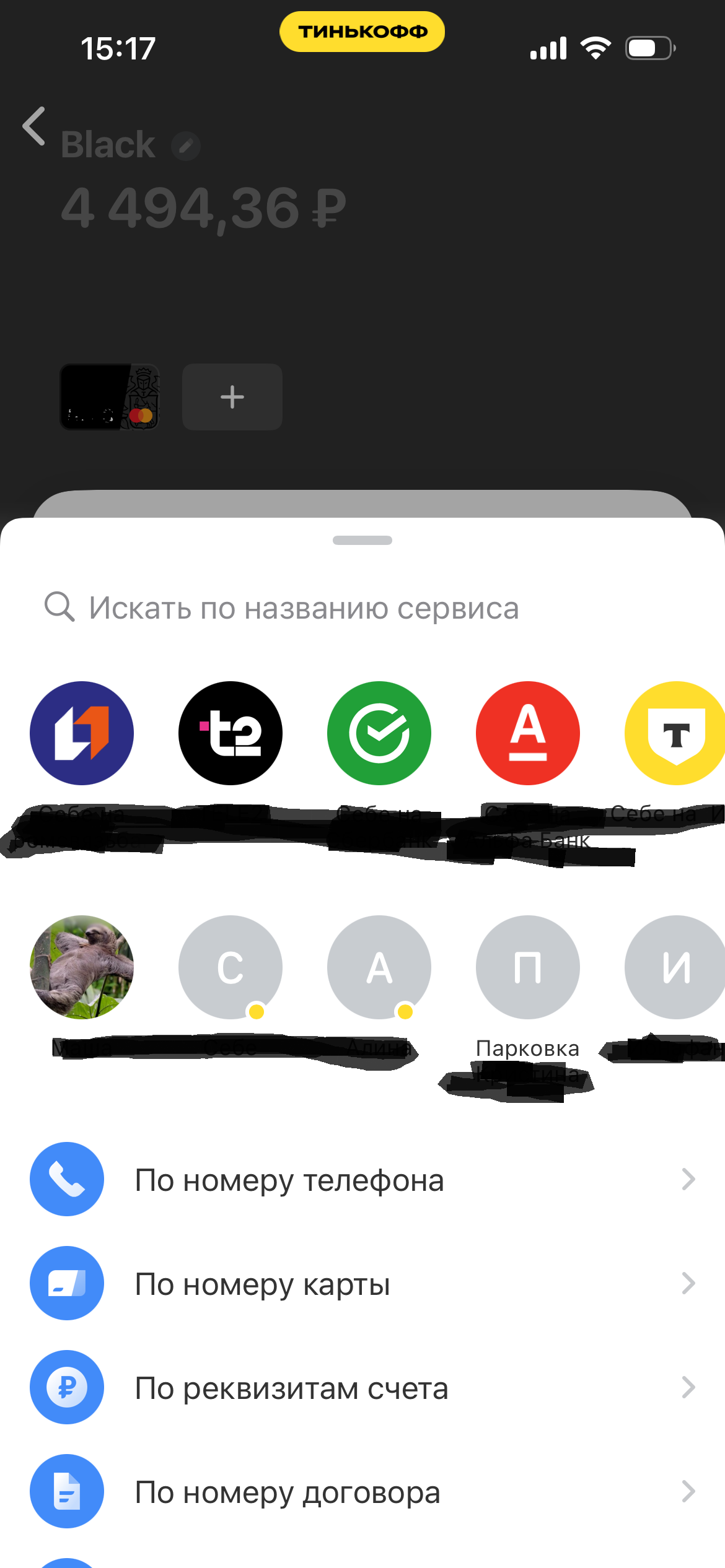
Task: Choose the contact with letter С avatar
Action: (231, 967)
